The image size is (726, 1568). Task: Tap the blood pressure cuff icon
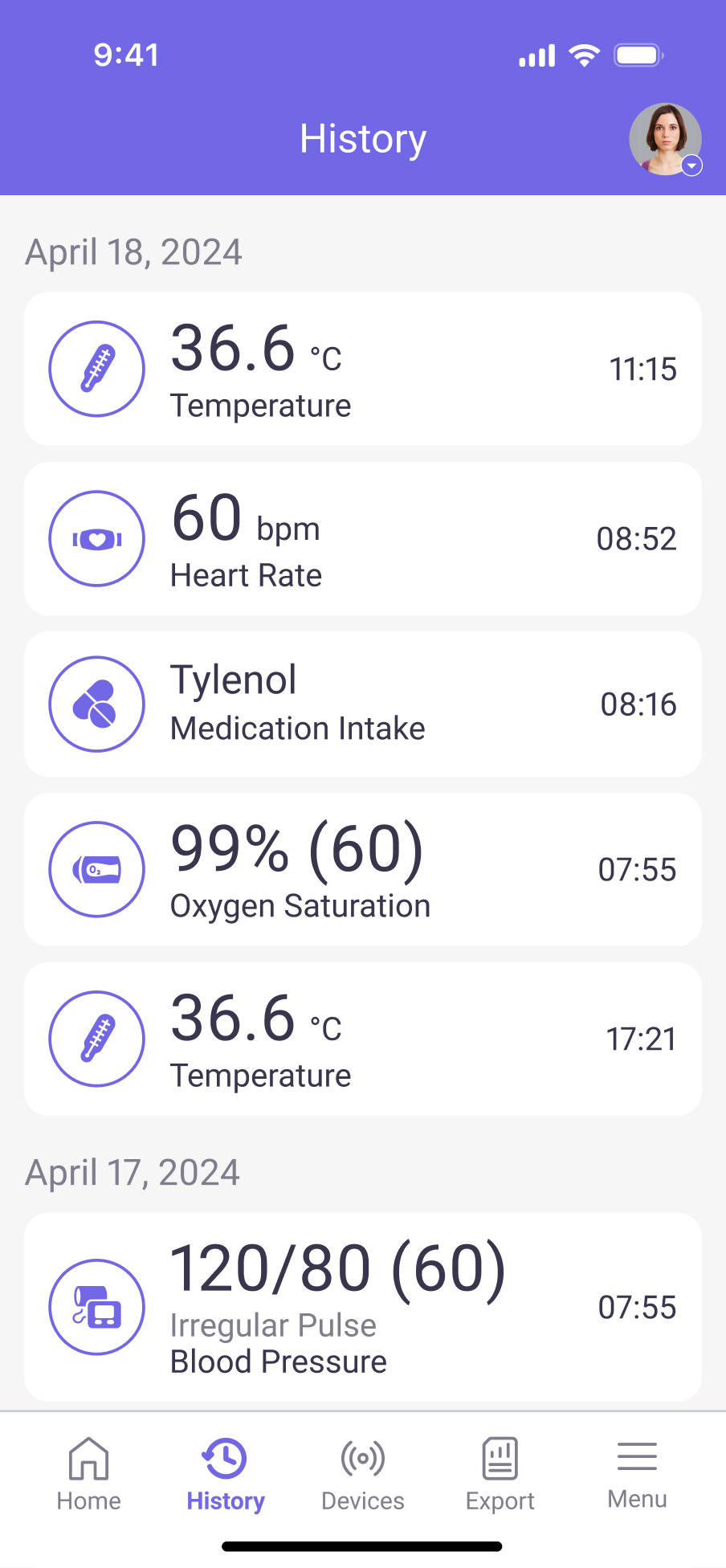point(96,1307)
